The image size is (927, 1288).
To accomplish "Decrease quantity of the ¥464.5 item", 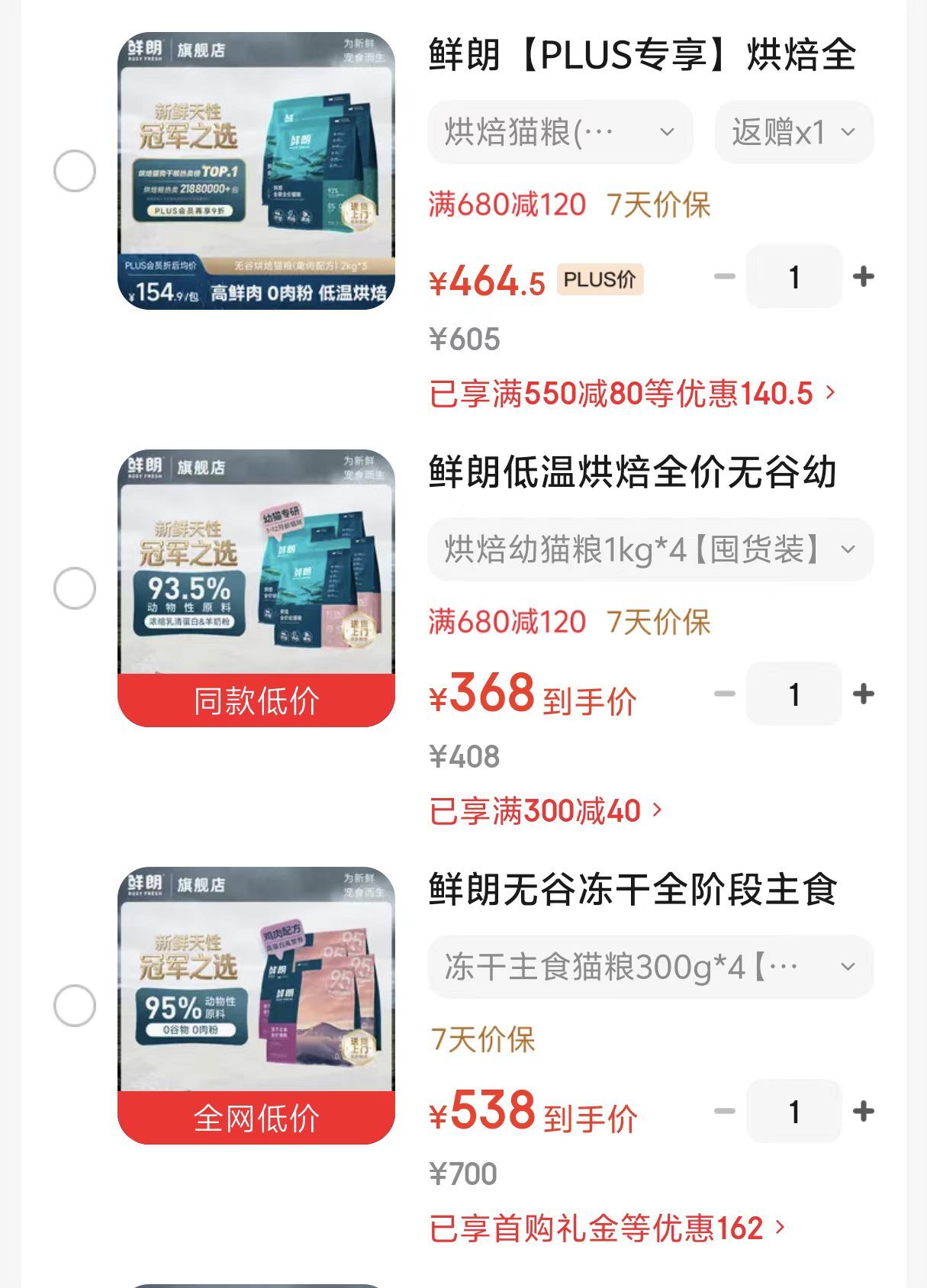I will 724,276.
